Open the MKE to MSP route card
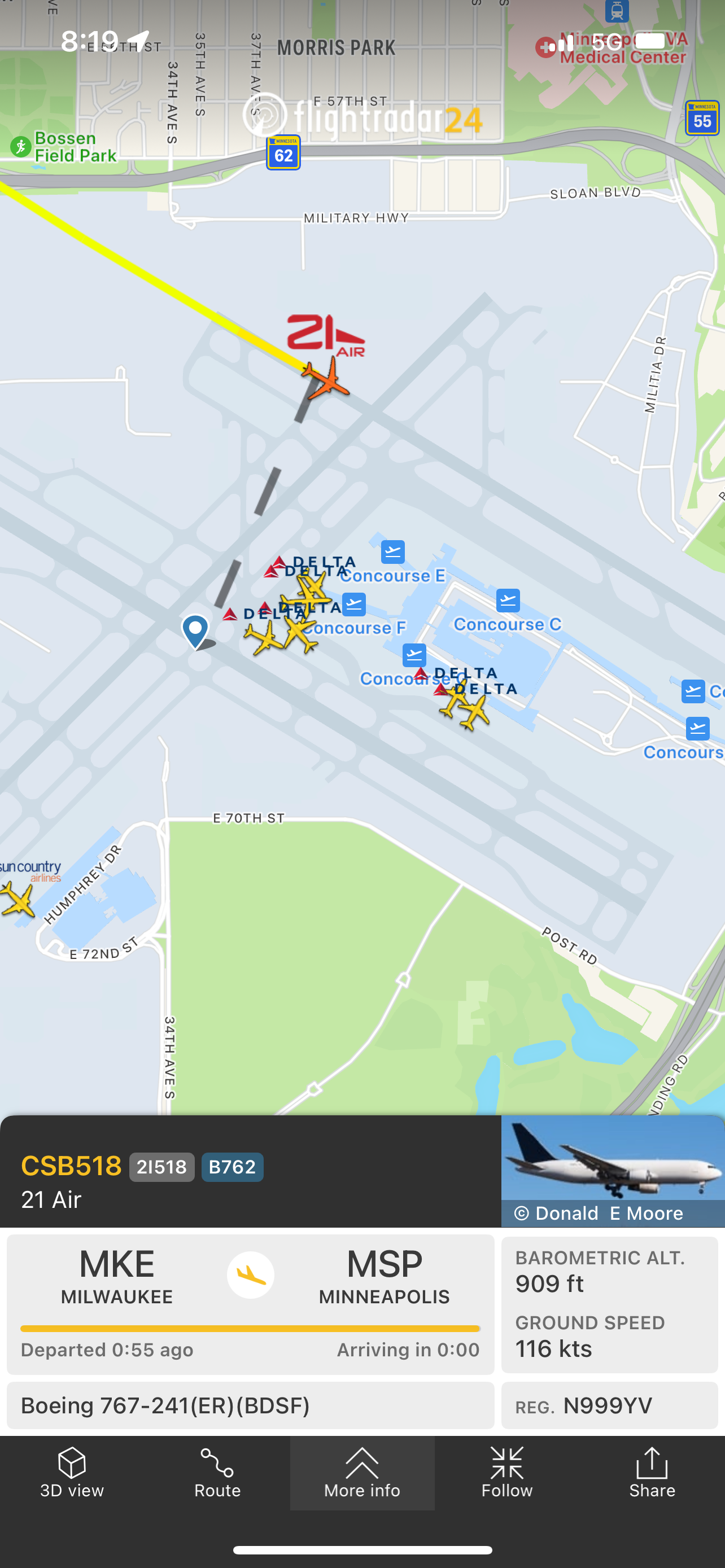The width and height of the screenshot is (725, 1568). [250, 1304]
